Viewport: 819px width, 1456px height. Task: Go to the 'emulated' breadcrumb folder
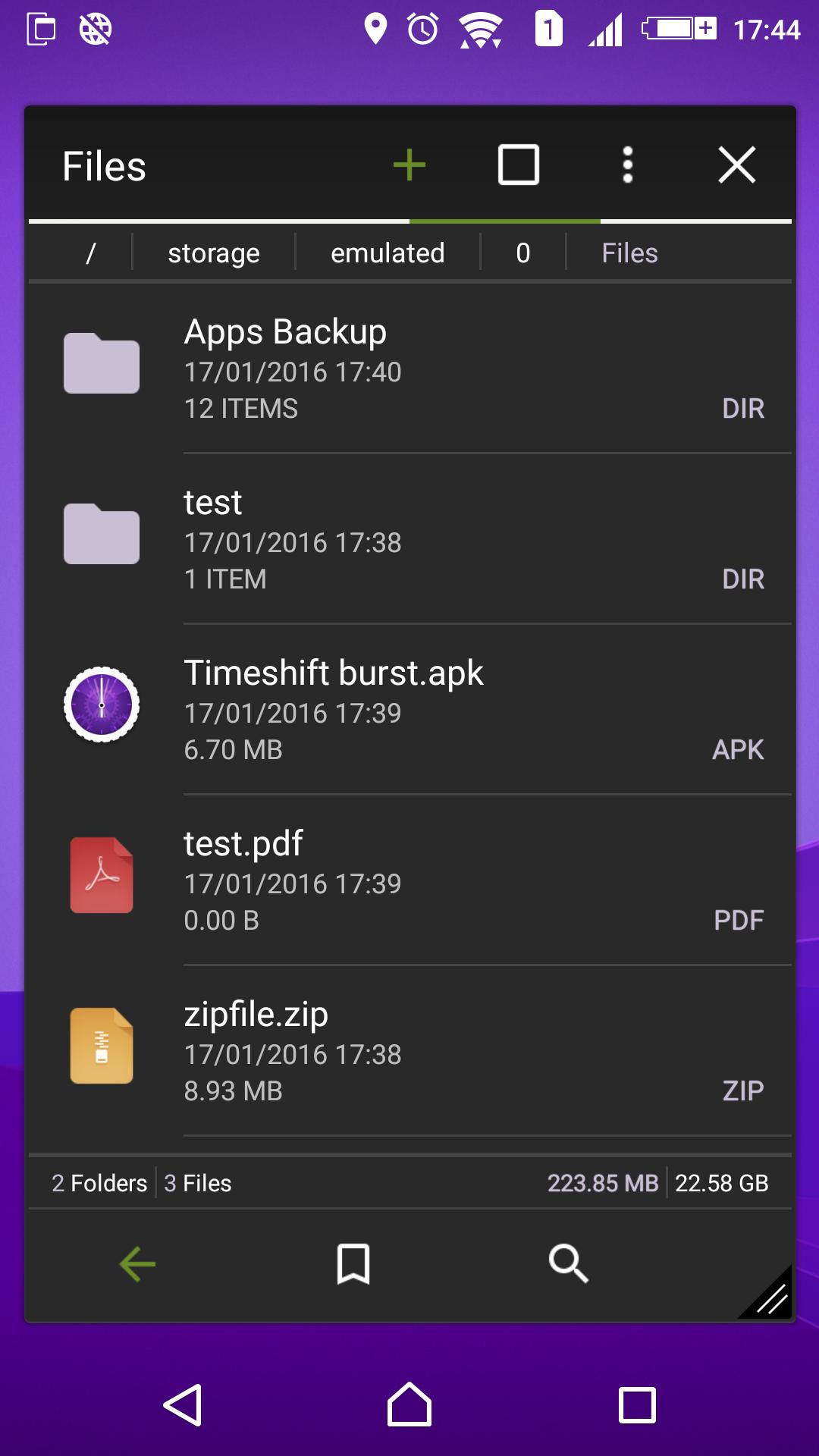click(x=388, y=253)
